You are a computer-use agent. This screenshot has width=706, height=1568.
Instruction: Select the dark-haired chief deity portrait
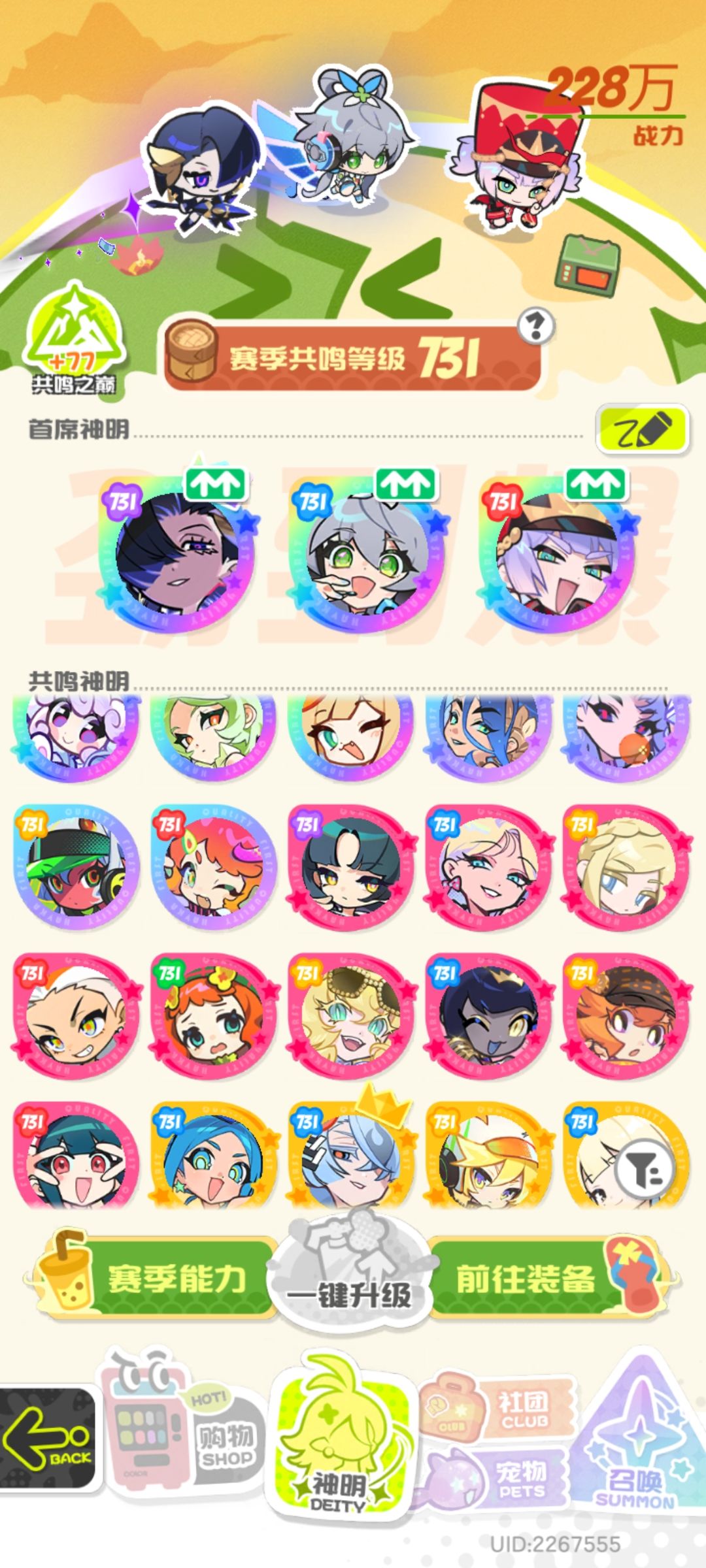pyautogui.click(x=178, y=553)
